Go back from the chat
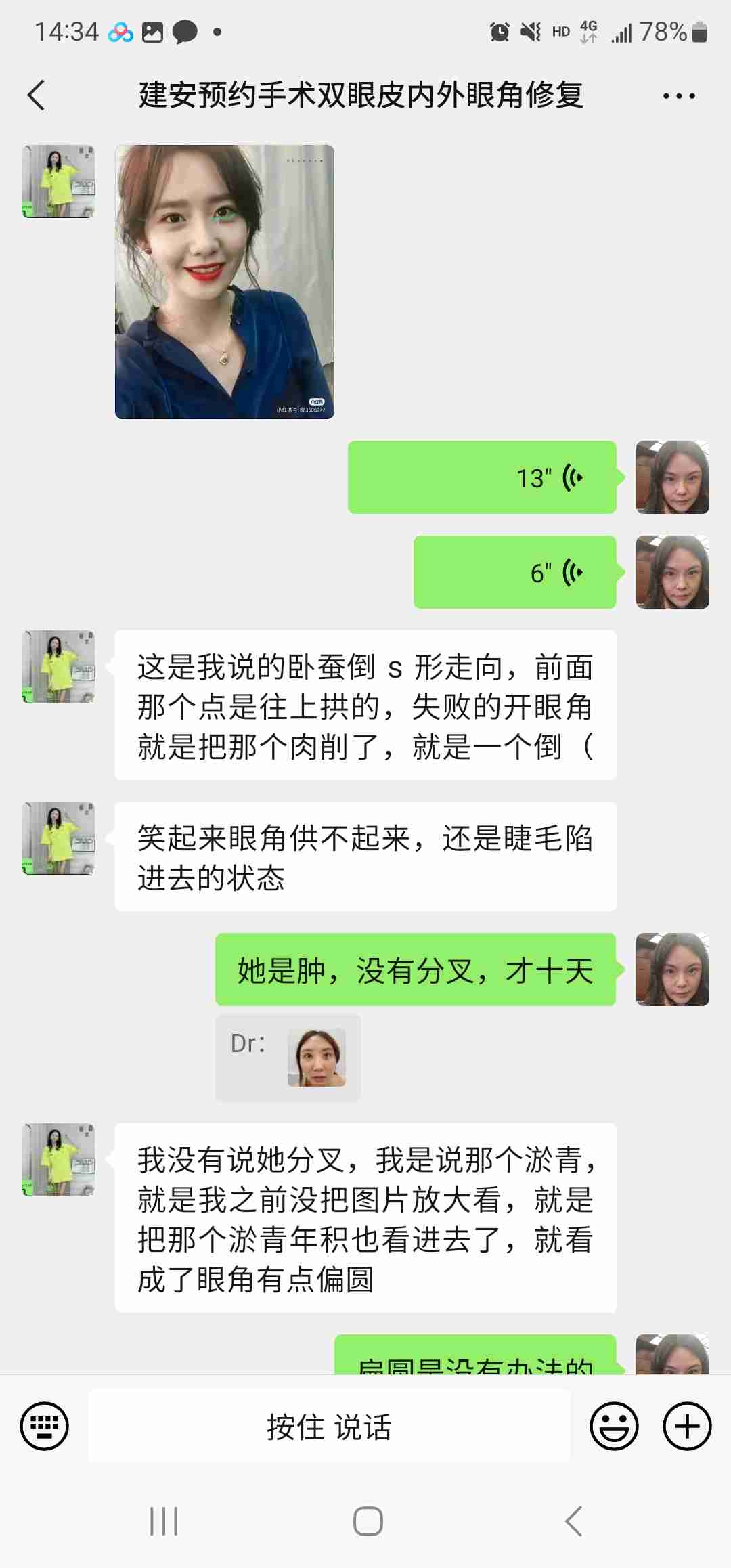The height and width of the screenshot is (1568, 731). point(37,95)
